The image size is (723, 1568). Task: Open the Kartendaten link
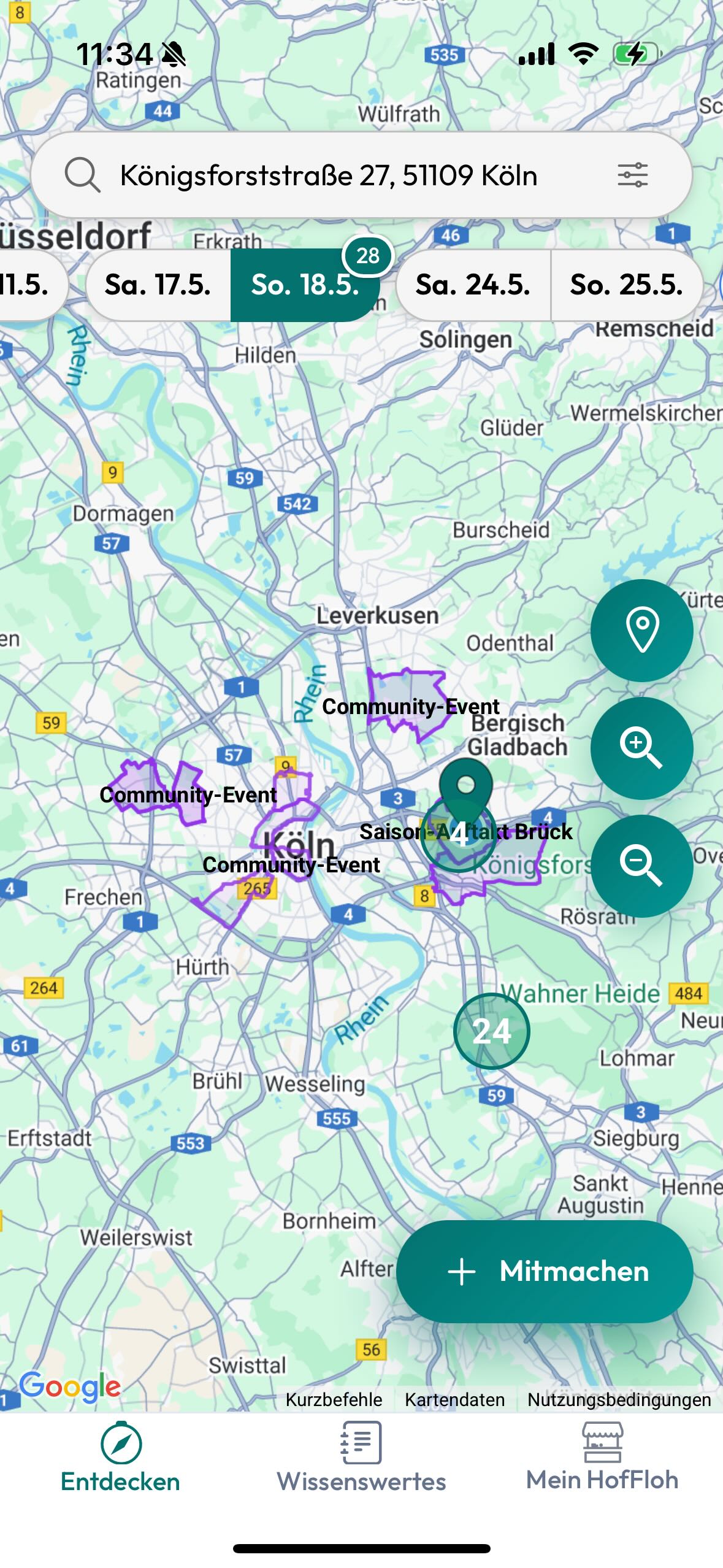tap(455, 1399)
